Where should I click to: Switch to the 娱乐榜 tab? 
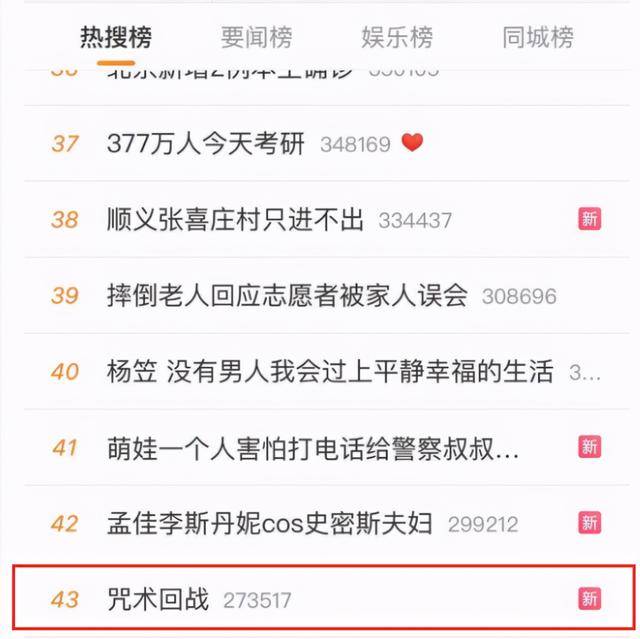[x=397, y=39]
